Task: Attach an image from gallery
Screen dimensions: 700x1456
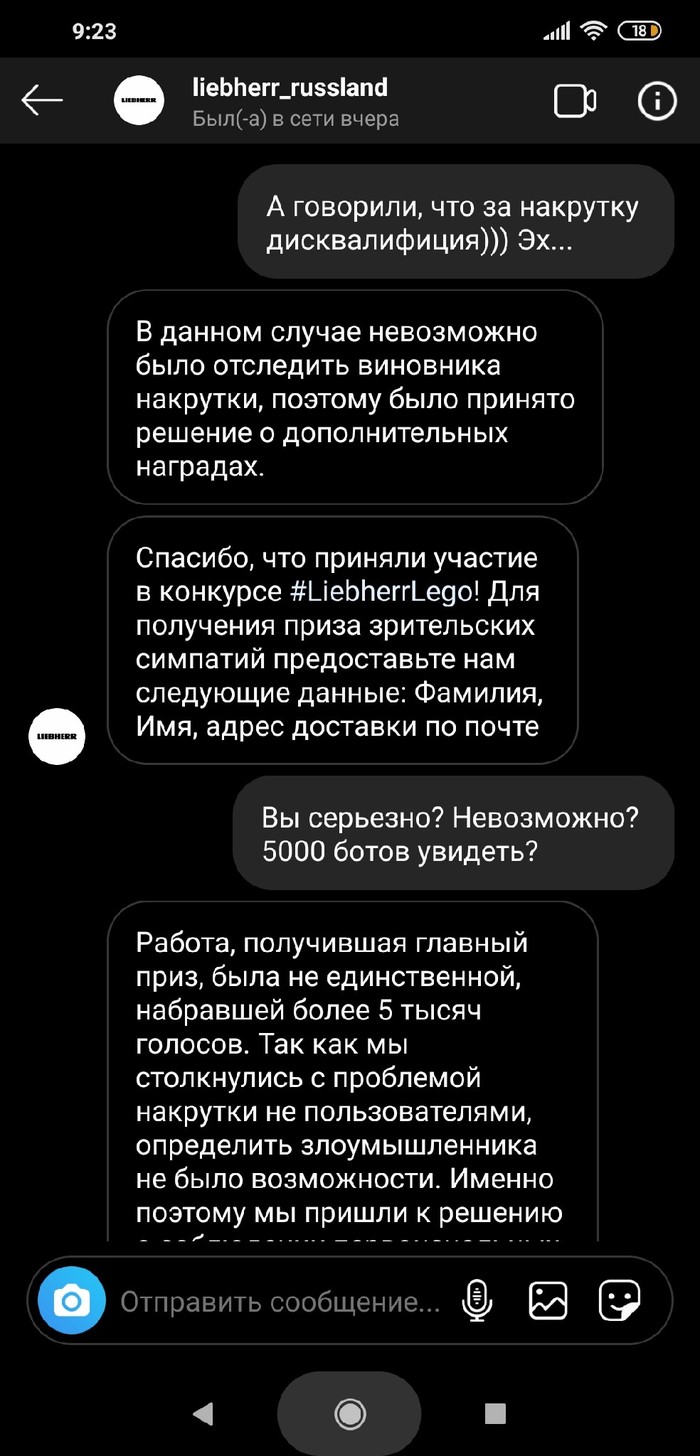Action: click(x=548, y=1301)
